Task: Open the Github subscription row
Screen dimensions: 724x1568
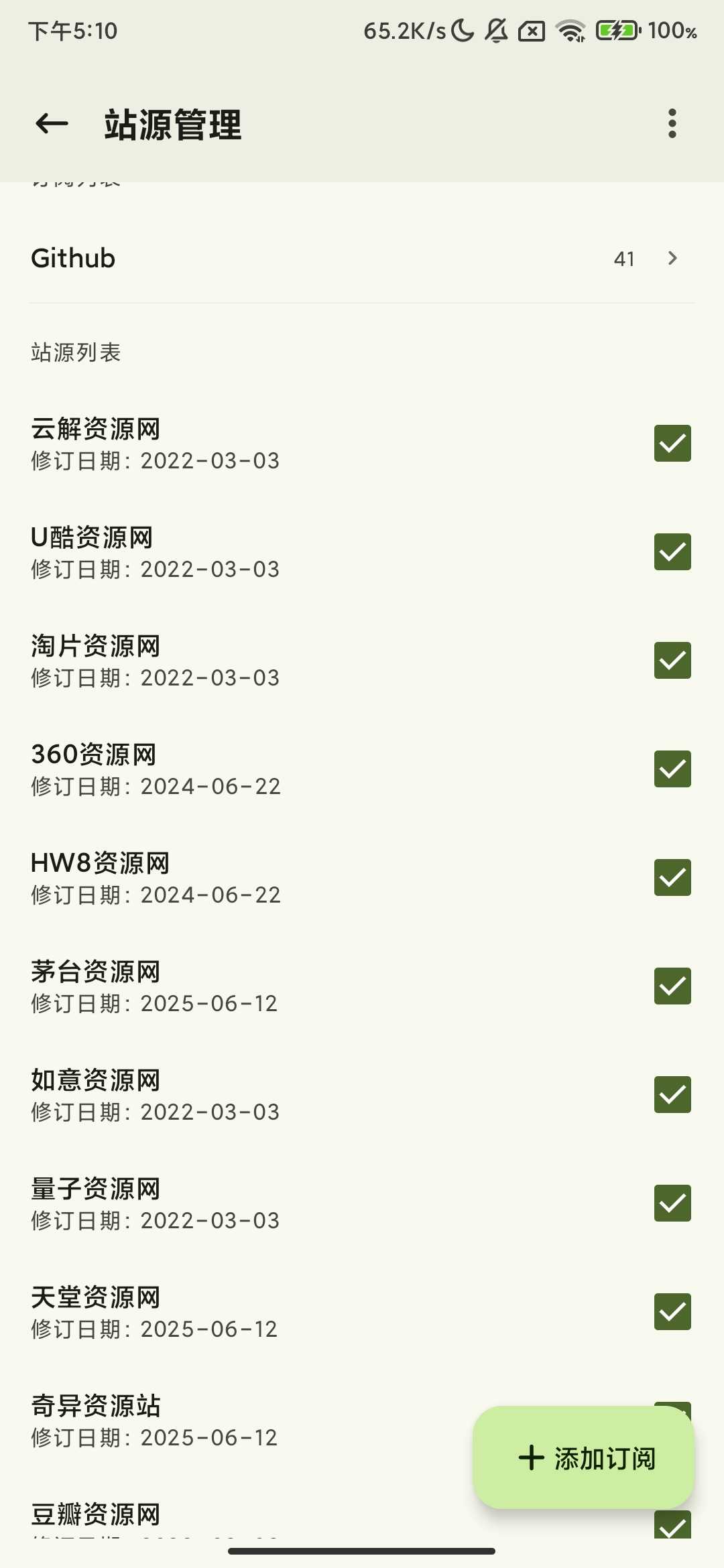Action: pos(362,259)
